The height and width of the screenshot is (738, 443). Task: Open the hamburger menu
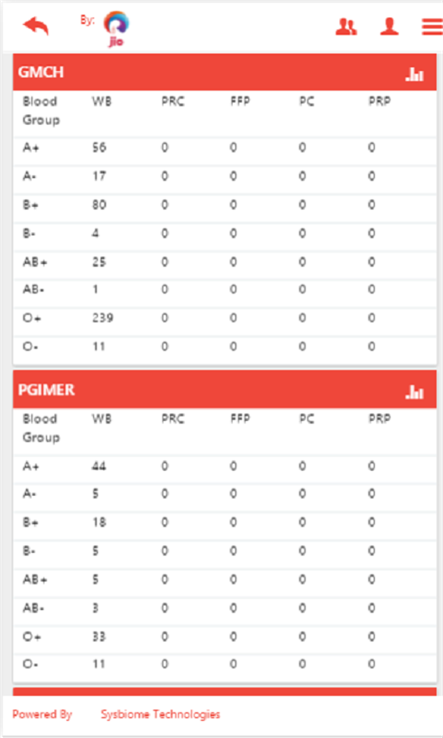432,27
